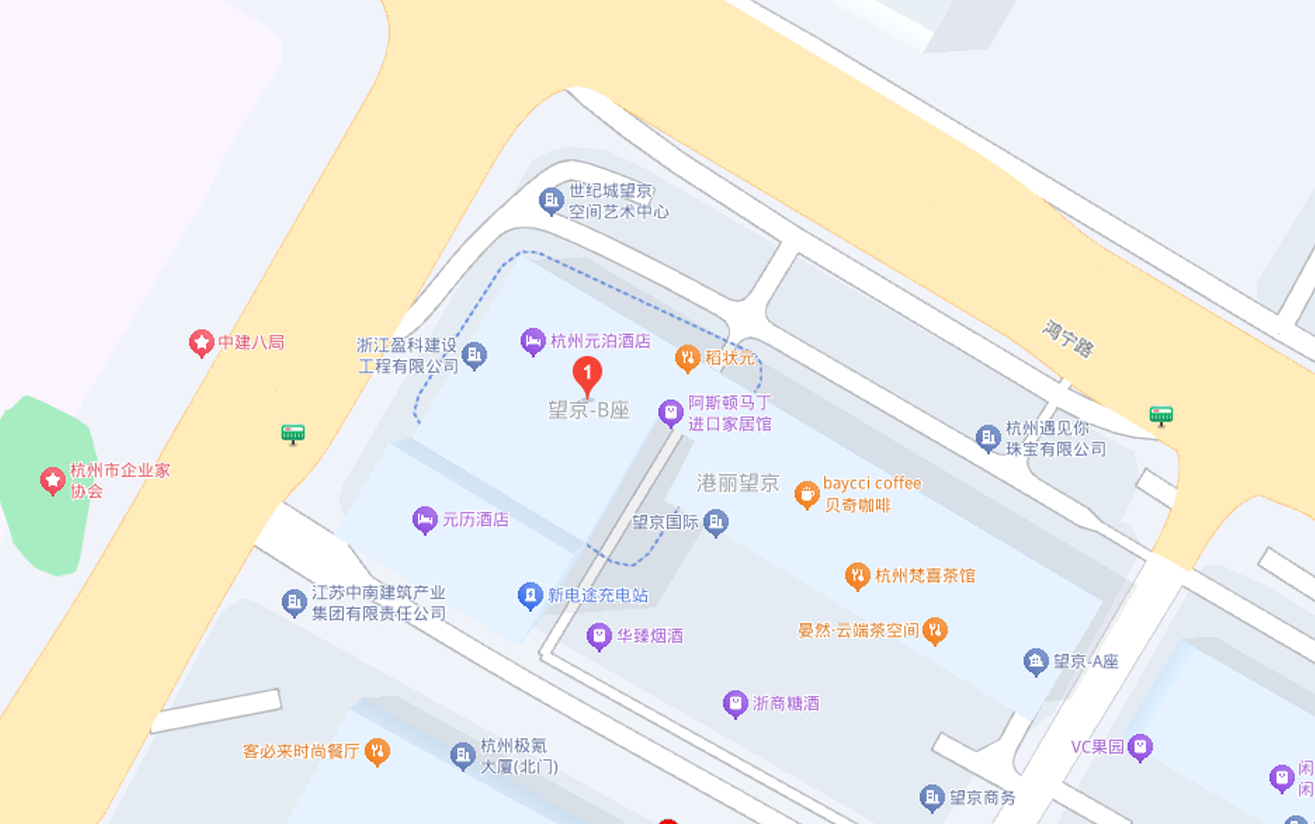Select the baycci coffee 贝奇咖啡 marker
This screenshot has width=1315, height=824.
[x=807, y=493]
